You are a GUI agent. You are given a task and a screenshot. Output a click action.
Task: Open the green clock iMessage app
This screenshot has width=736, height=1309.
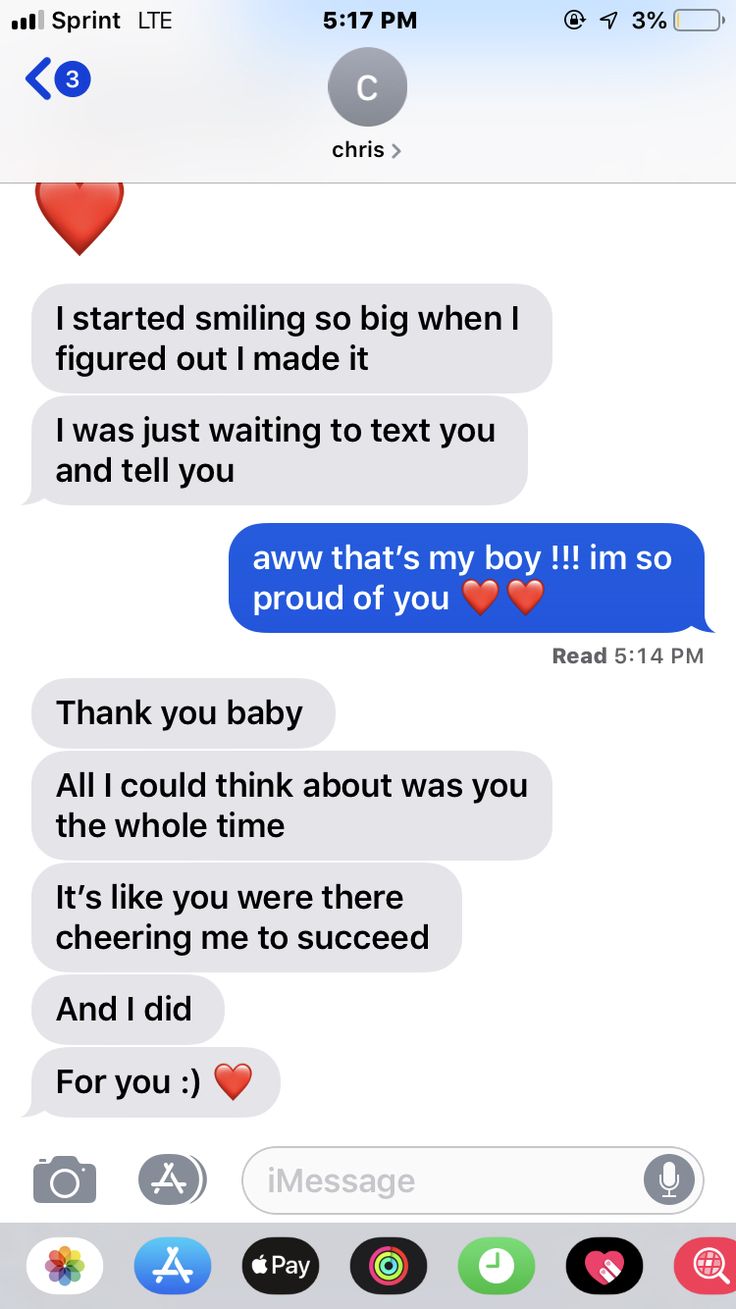tap(496, 1266)
